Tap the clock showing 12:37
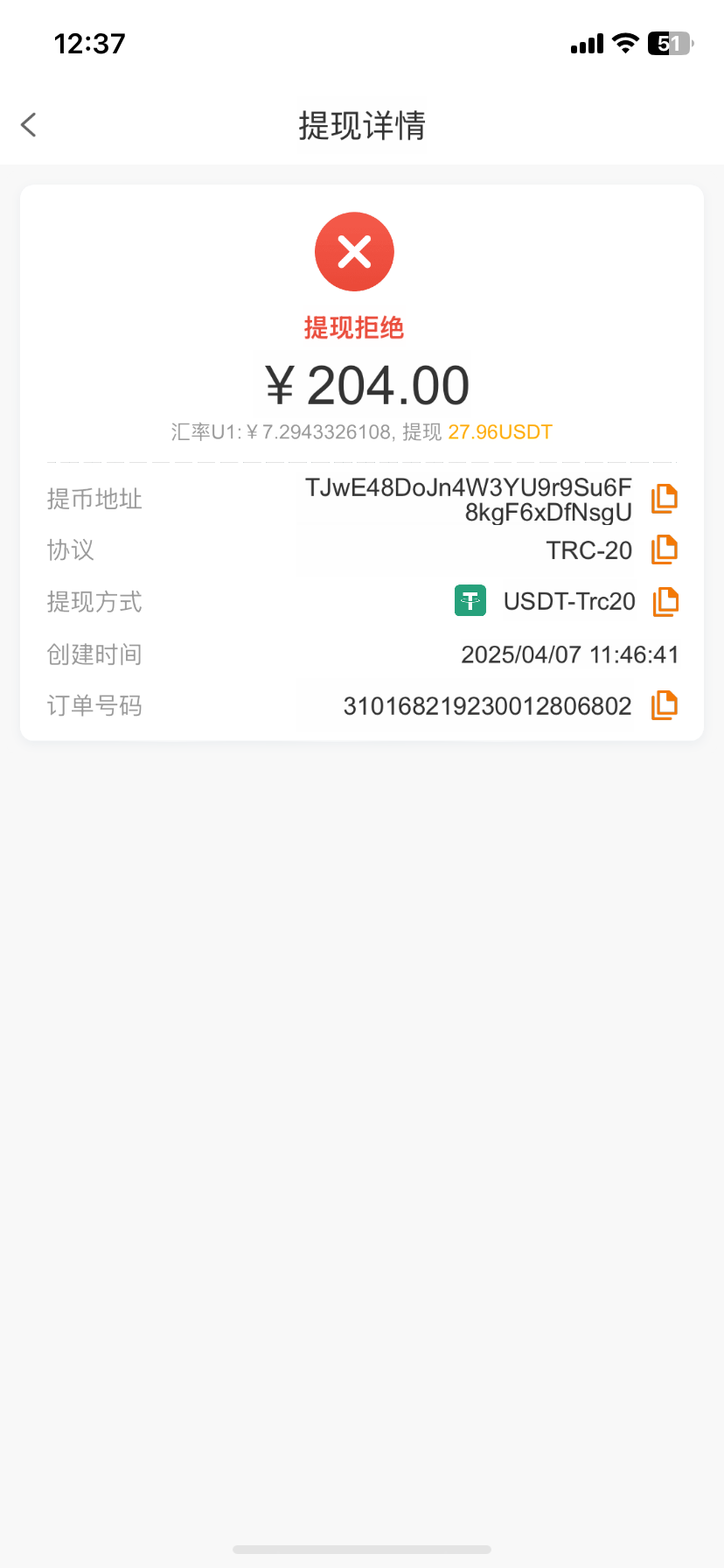Image resolution: width=724 pixels, height=1568 pixels. 90,43
